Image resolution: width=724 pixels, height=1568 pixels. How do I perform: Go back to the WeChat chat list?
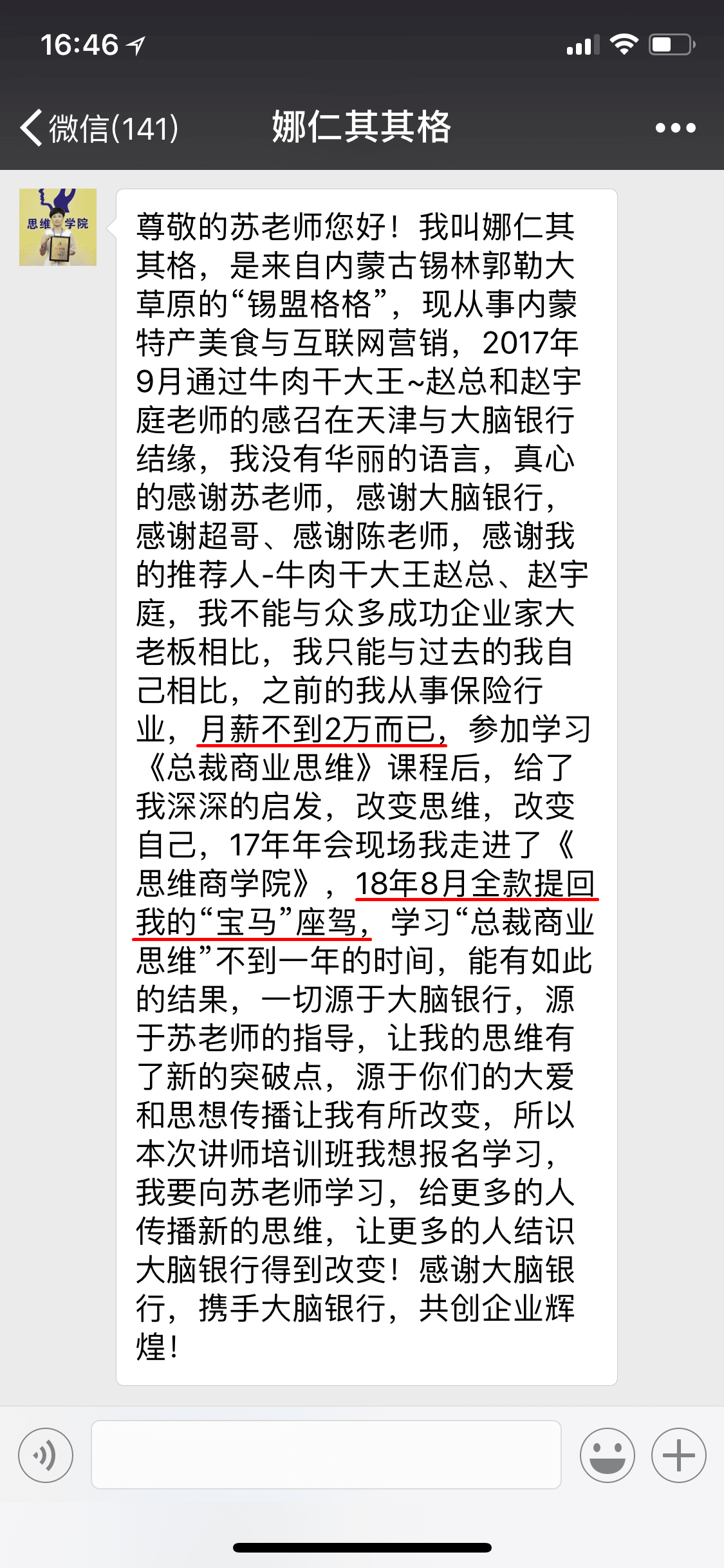click(97, 127)
